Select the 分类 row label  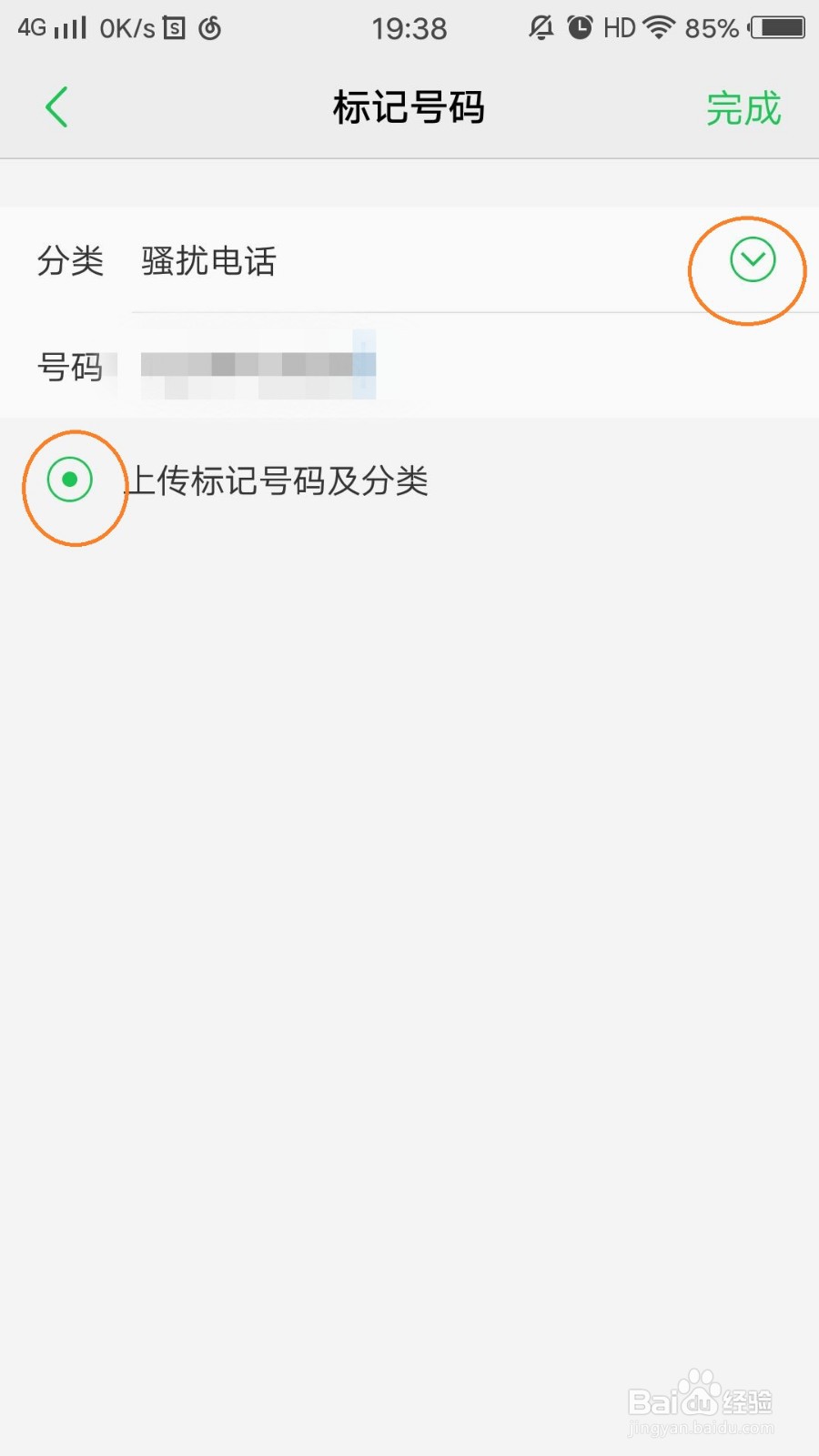tap(71, 262)
